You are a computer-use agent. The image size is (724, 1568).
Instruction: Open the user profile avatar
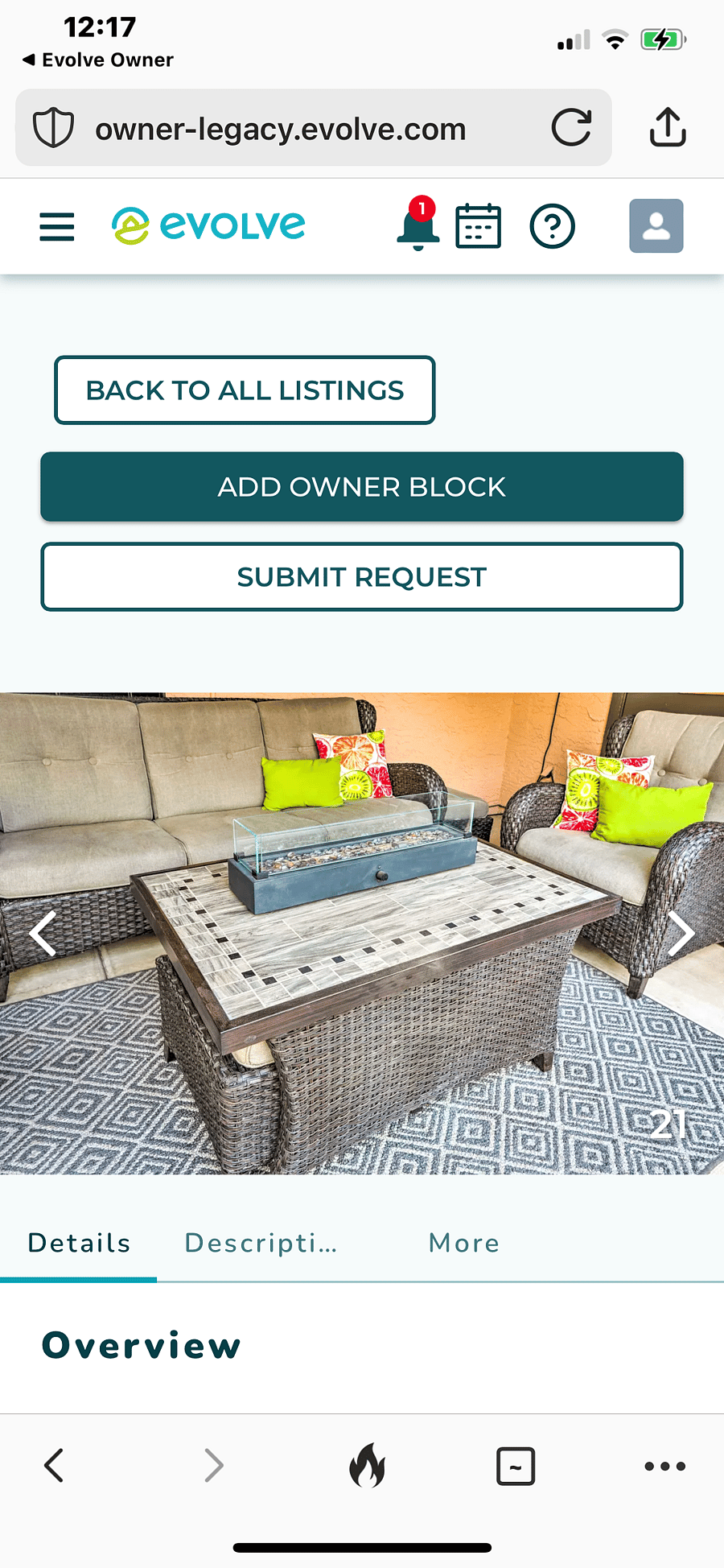[x=656, y=226]
